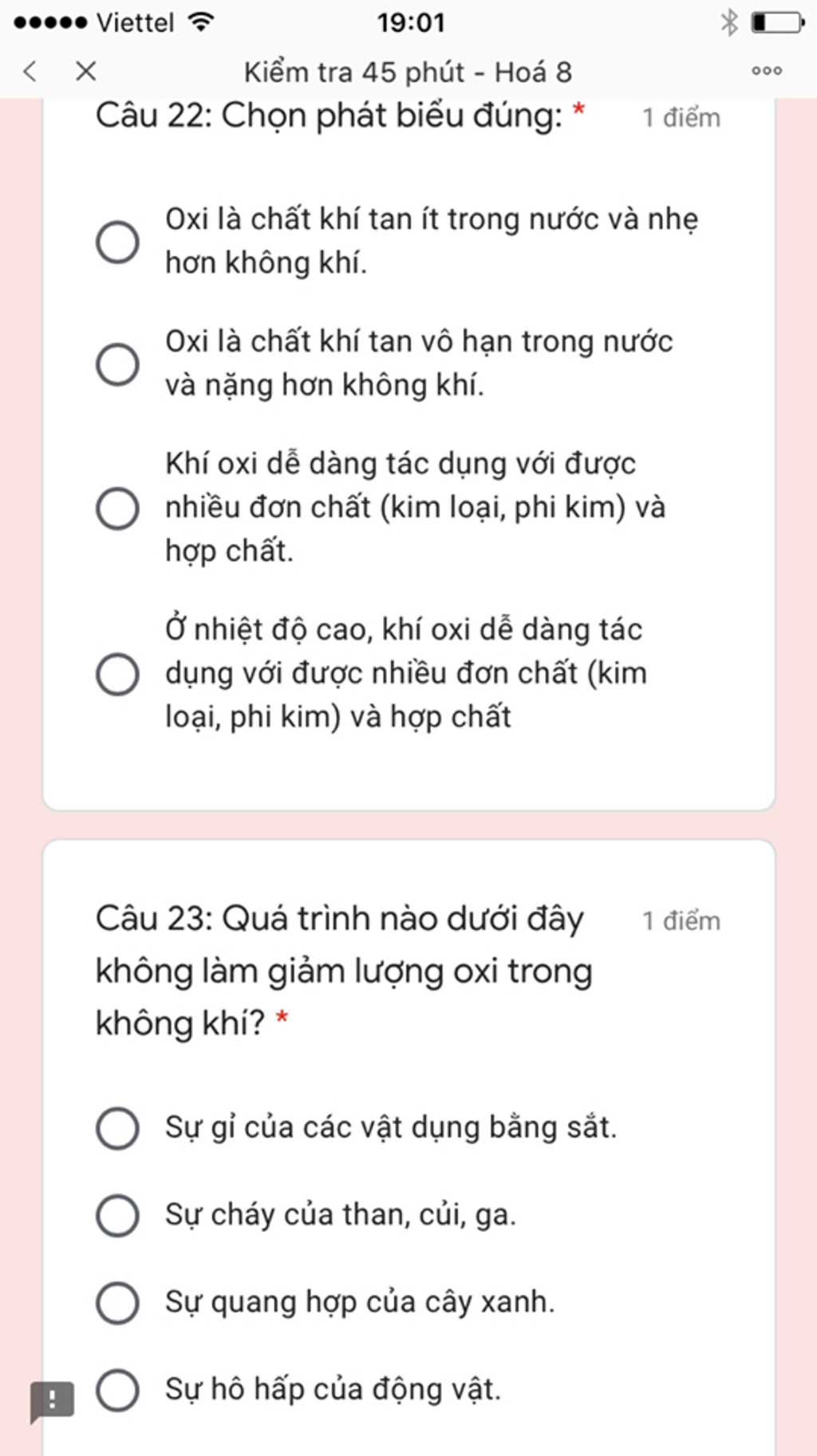The height and width of the screenshot is (1456, 817).
Task: Select 'Oxi tan vô hạn trong nước' option
Action: [117, 365]
